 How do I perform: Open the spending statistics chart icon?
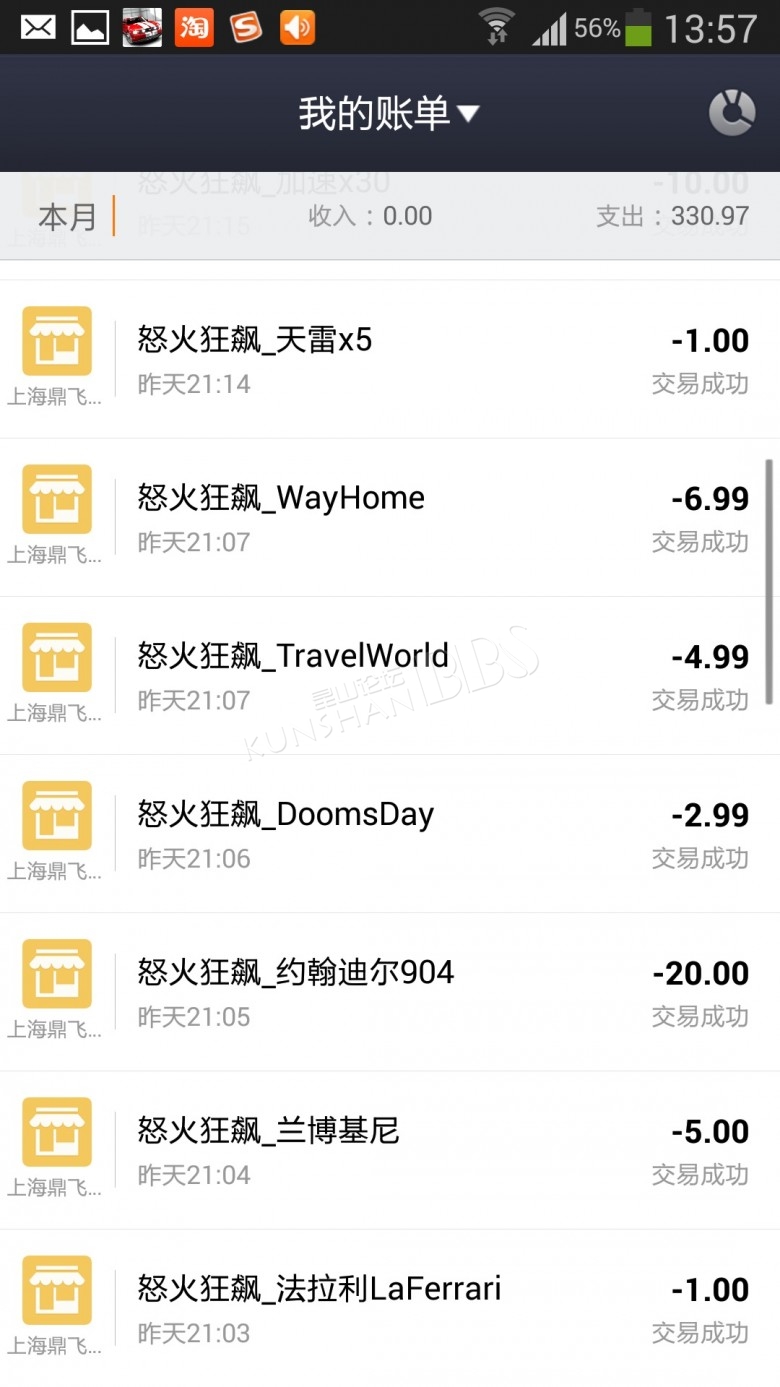point(731,113)
